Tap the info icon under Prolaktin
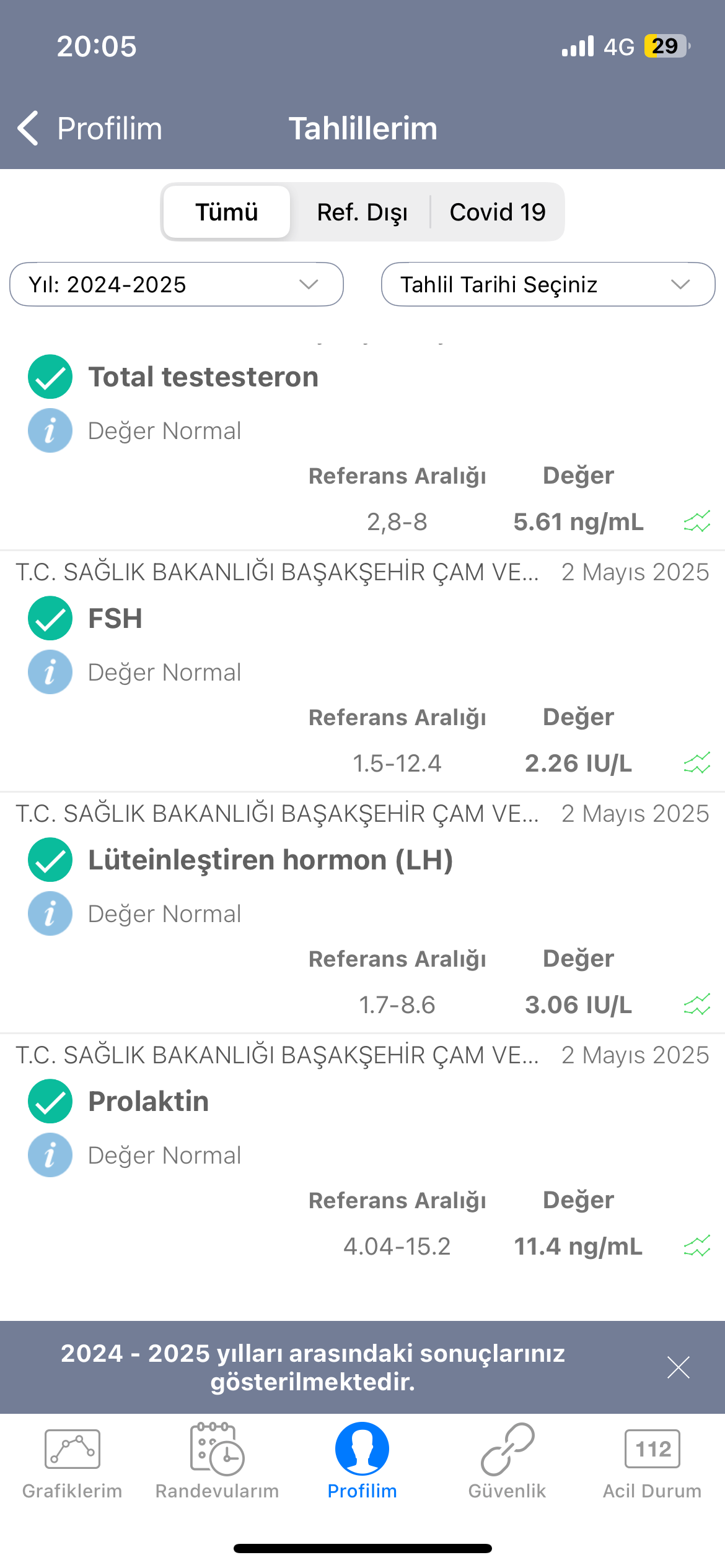Screen dimensions: 725x1568 [50, 1155]
